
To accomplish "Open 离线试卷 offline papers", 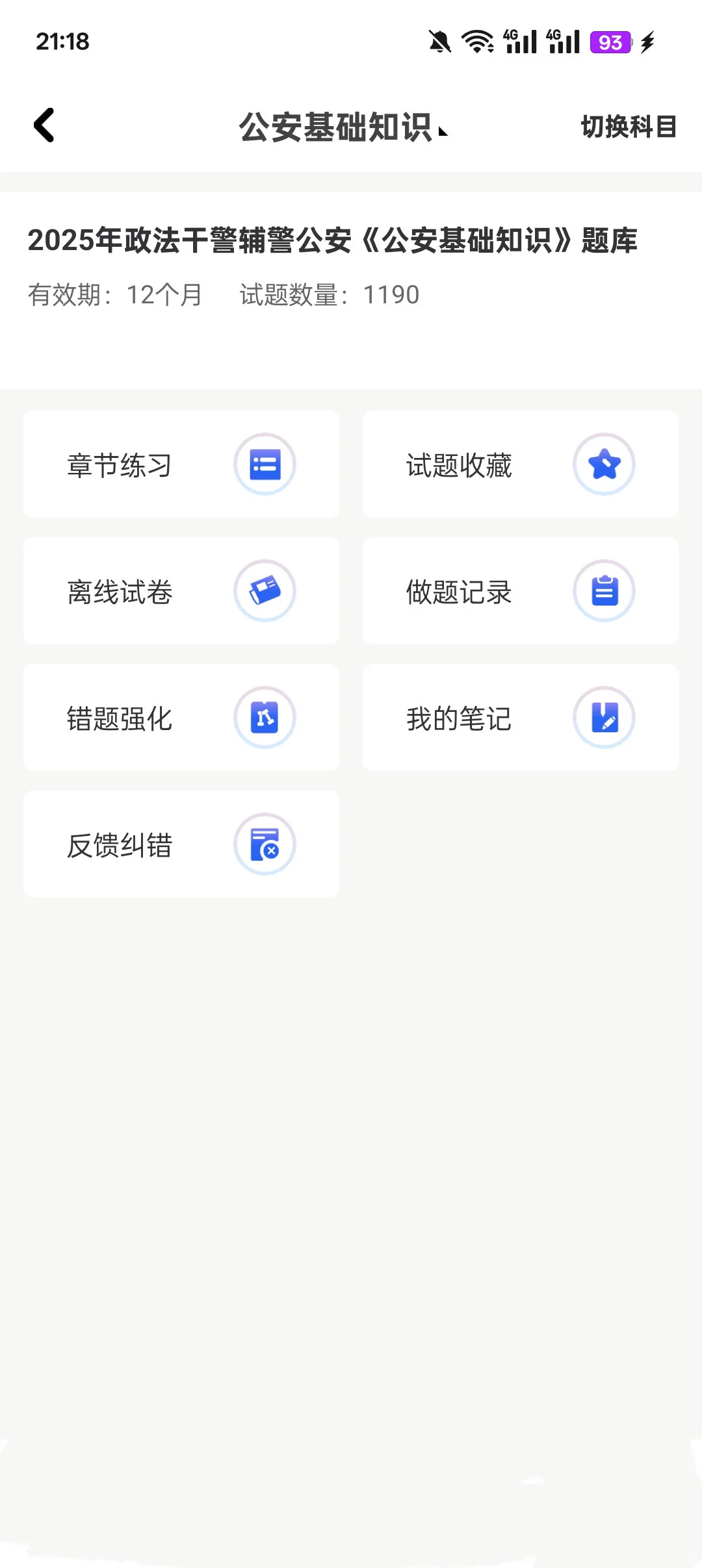I will 181,591.
